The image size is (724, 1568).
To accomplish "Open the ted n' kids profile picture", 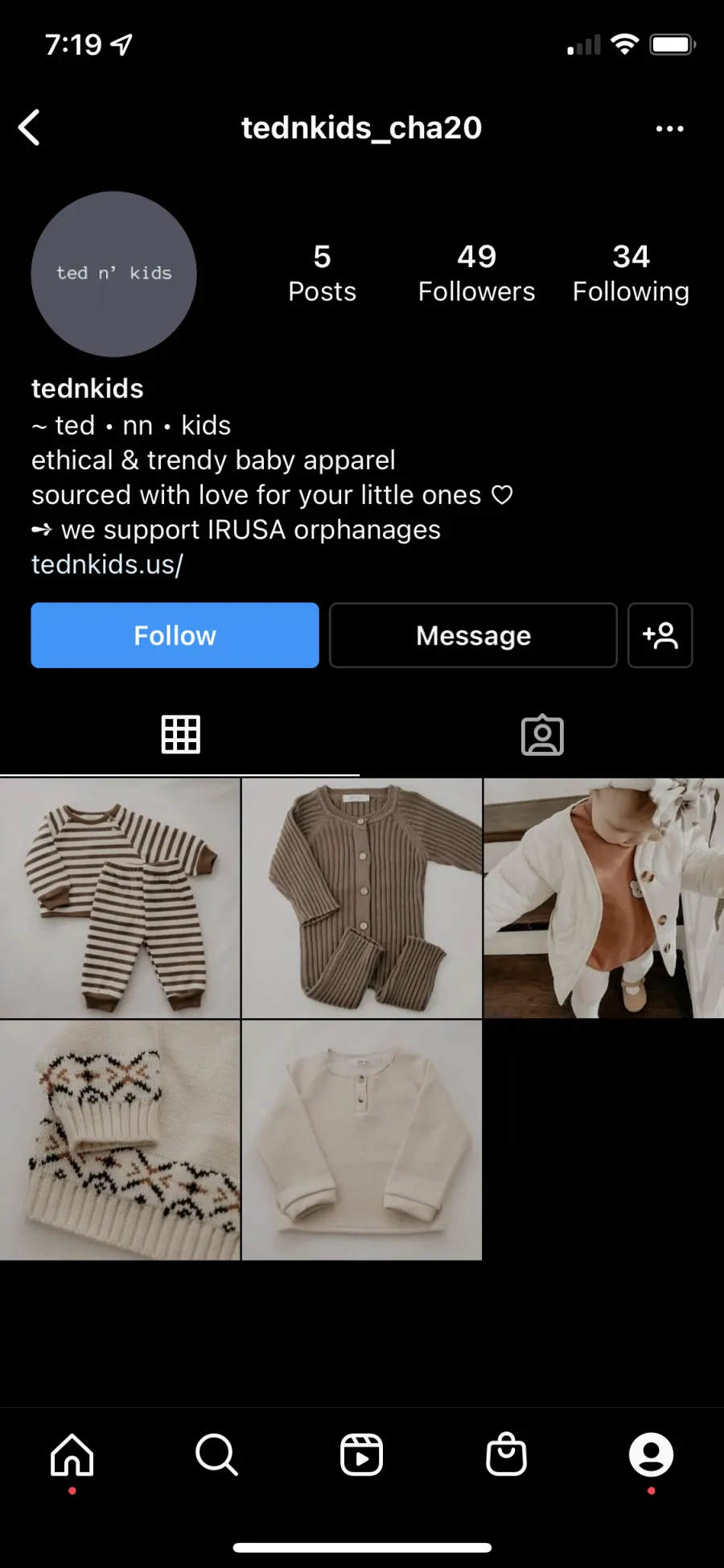I will [113, 274].
